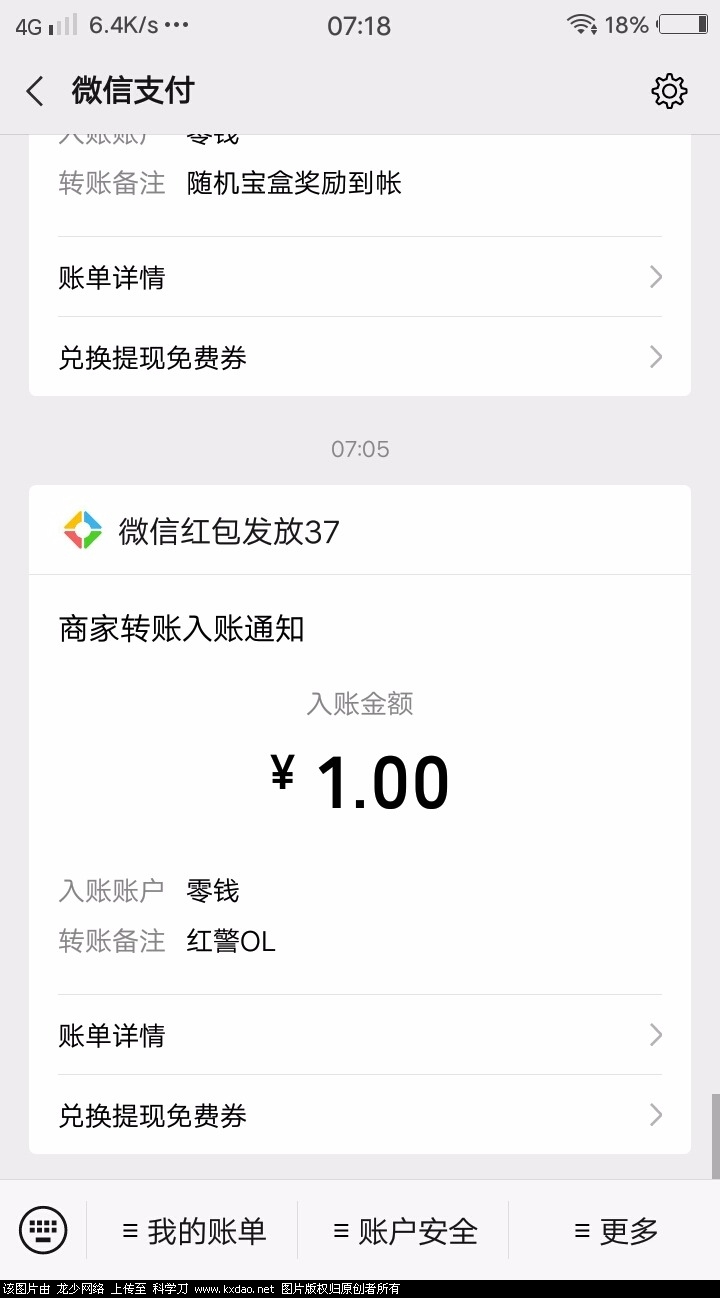Tap 兑换提现免费券 under the 红警OL transfer
This screenshot has height=1298, width=720.
(359, 1115)
